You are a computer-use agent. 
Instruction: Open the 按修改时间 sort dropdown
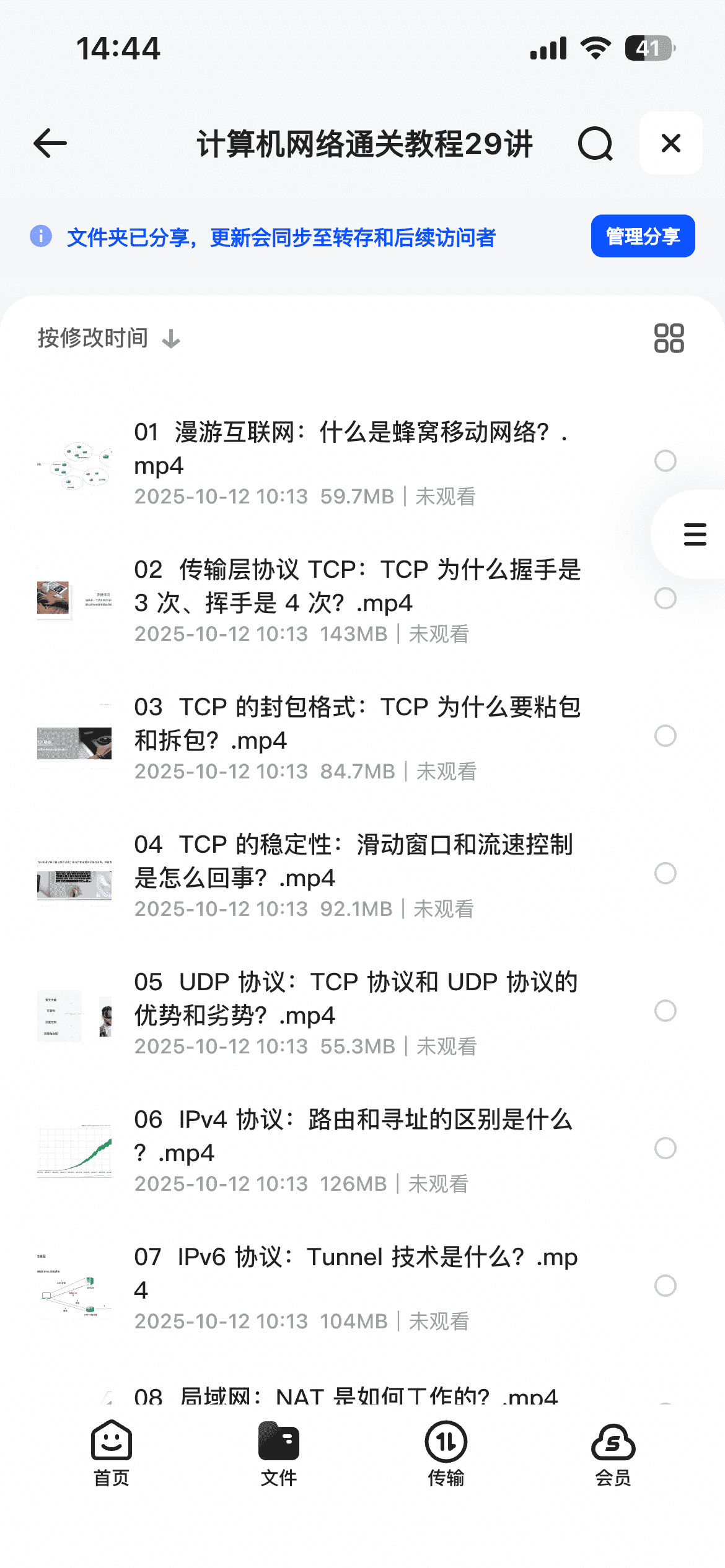[x=108, y=338]
